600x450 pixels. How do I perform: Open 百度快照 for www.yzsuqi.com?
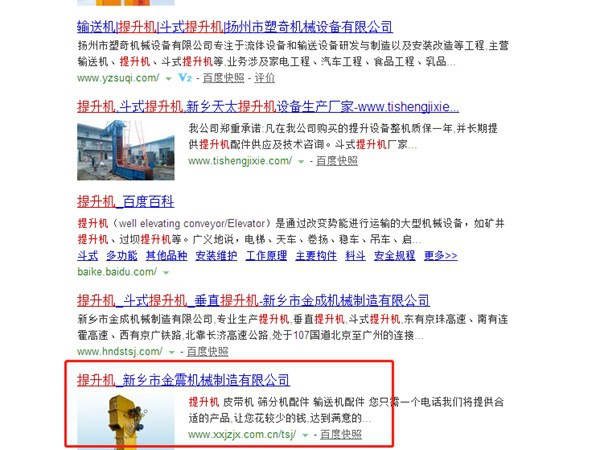tap(223, 78)
